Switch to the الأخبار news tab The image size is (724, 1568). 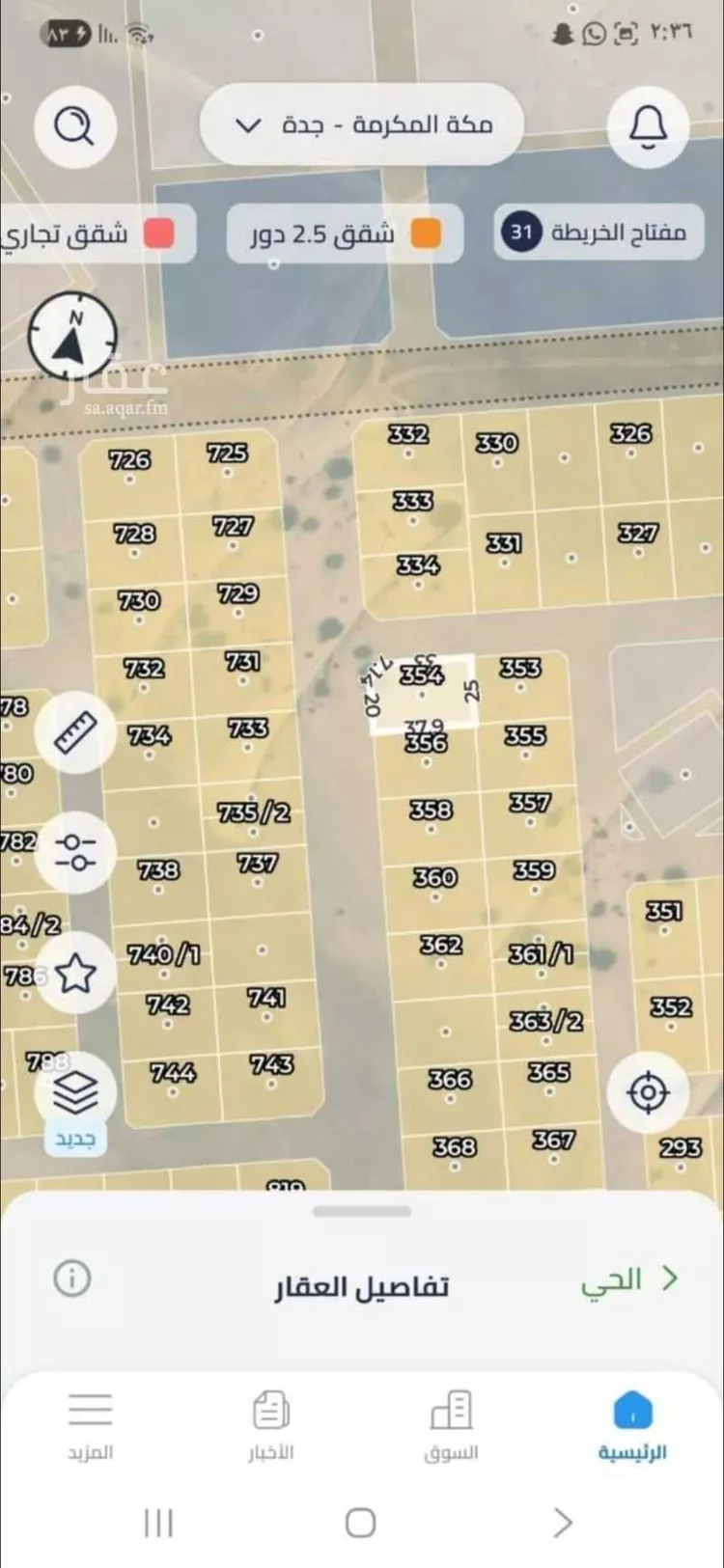pyautogui.click(x=270, y=1427)
